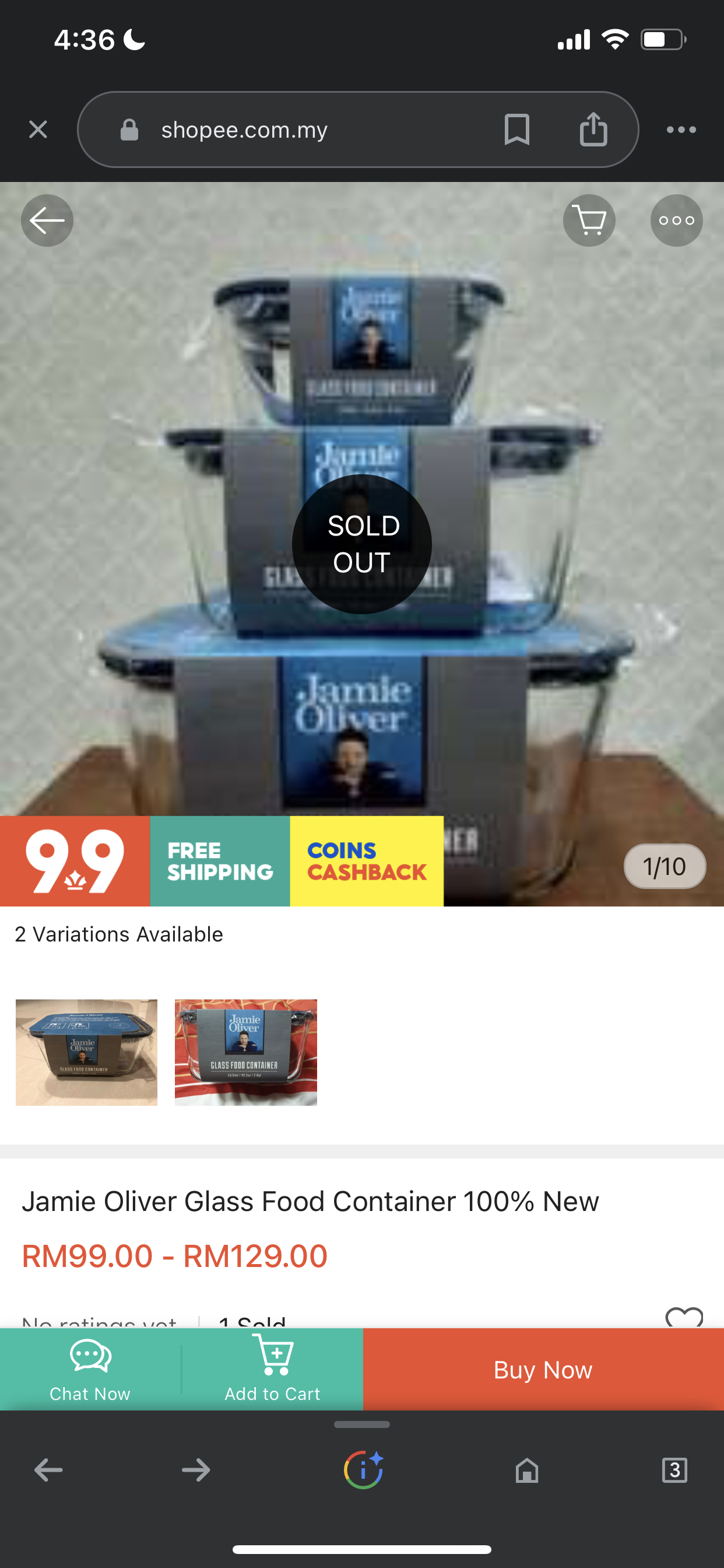Open the browser's three-dot menu
The width and height of the screenshot is (724, 1568).
click(681, 129)
